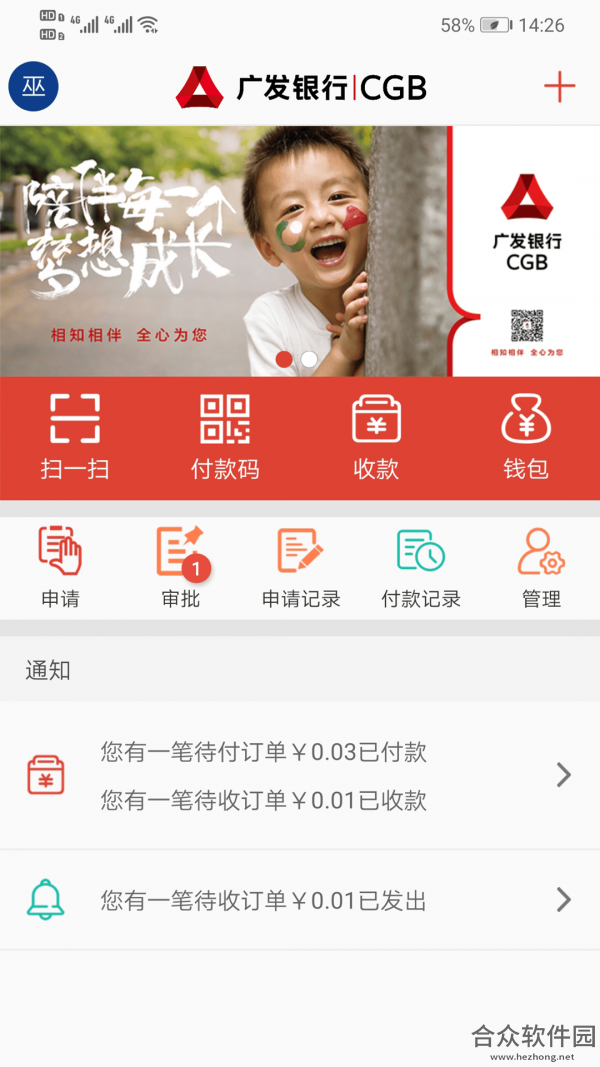Open the ¥0.03已付款 order notification
Screen dimensions: 600x1067
pyautogui.click(x=300, y=776)
